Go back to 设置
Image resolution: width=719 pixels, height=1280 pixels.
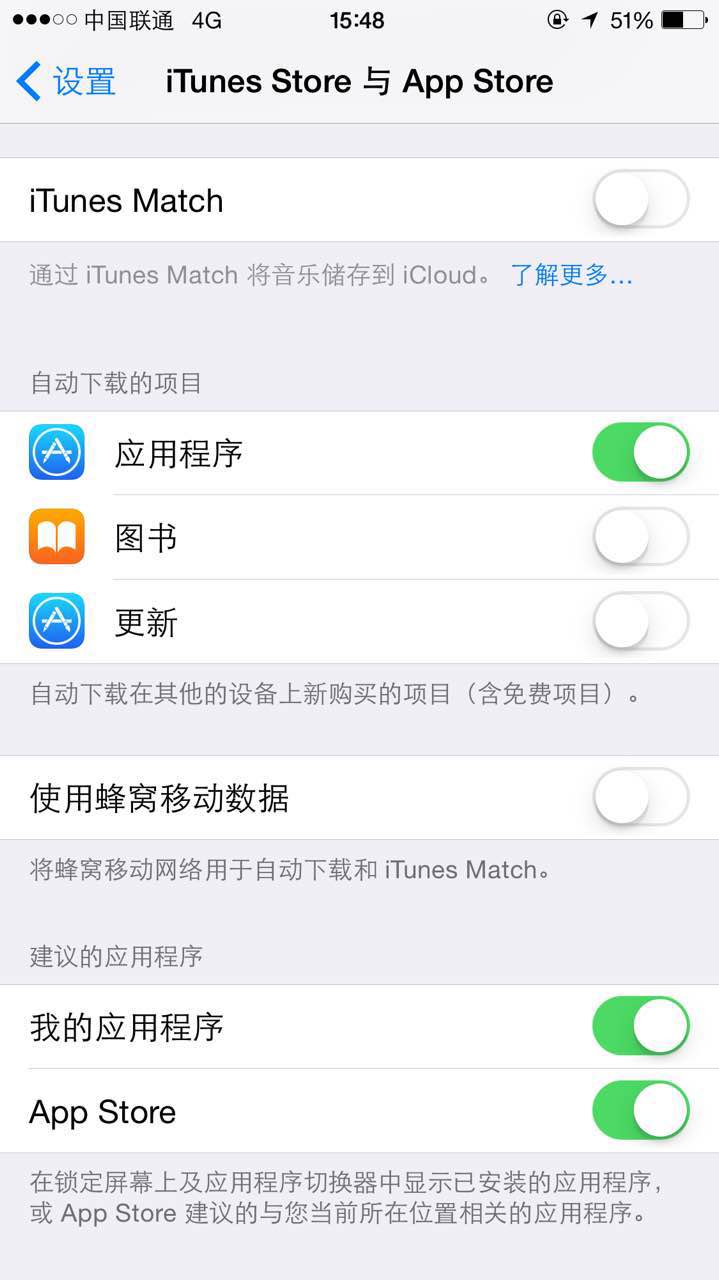coord(66,81)
